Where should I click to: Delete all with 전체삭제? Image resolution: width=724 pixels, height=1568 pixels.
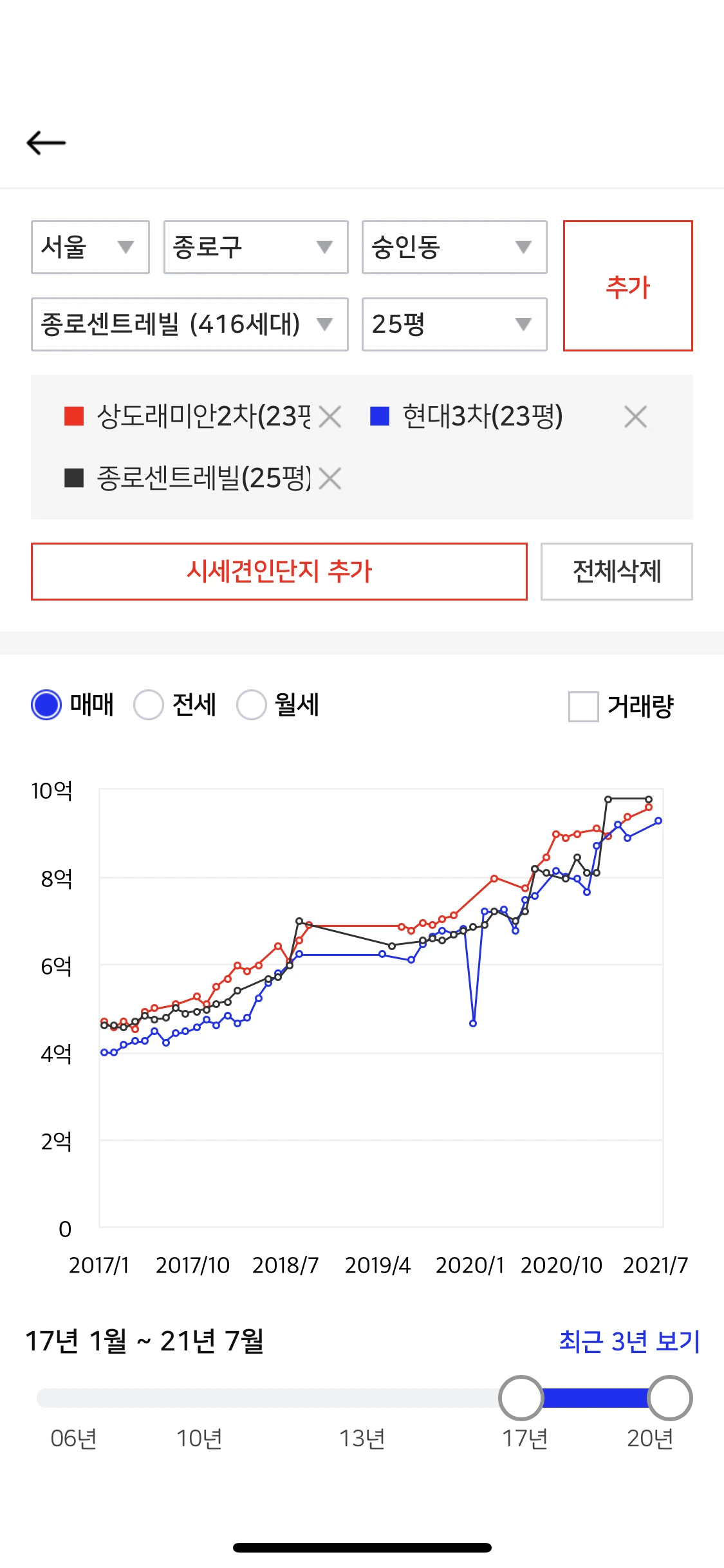pyautogui.click(x=617, y=572)
